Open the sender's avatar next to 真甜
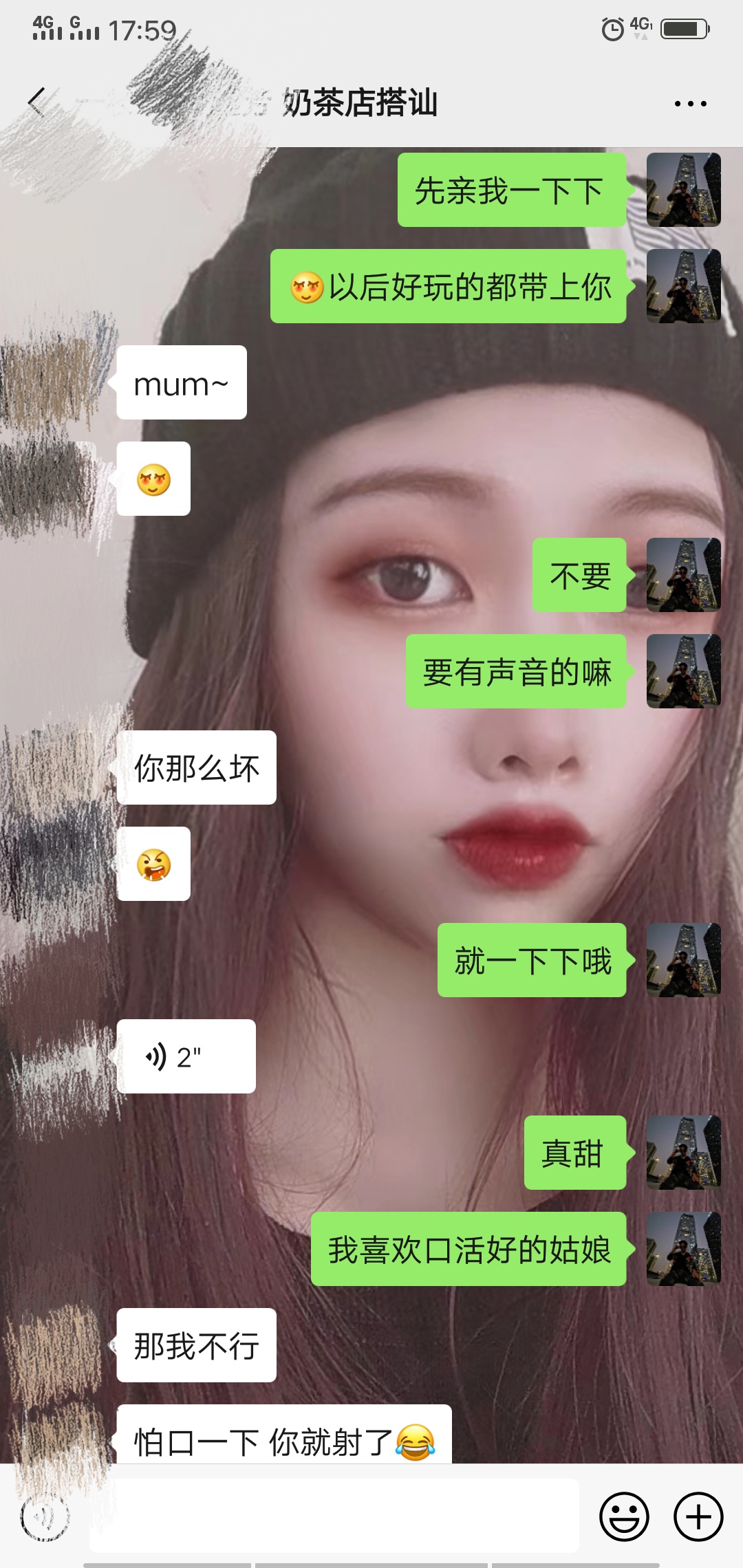This screenshot has width=743, height=1568. pos(683,1153)
